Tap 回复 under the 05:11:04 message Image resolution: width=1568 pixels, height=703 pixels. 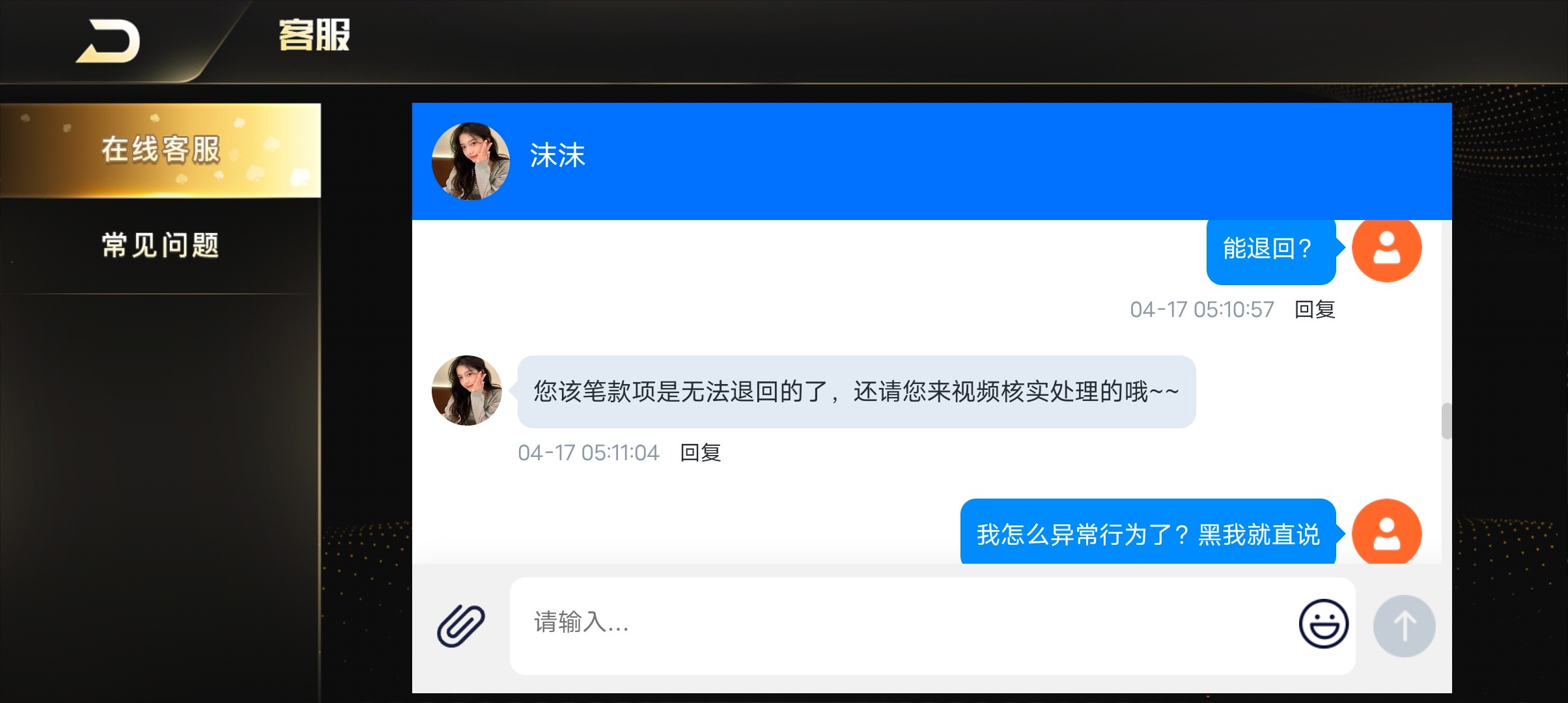[x=700, y=452]
